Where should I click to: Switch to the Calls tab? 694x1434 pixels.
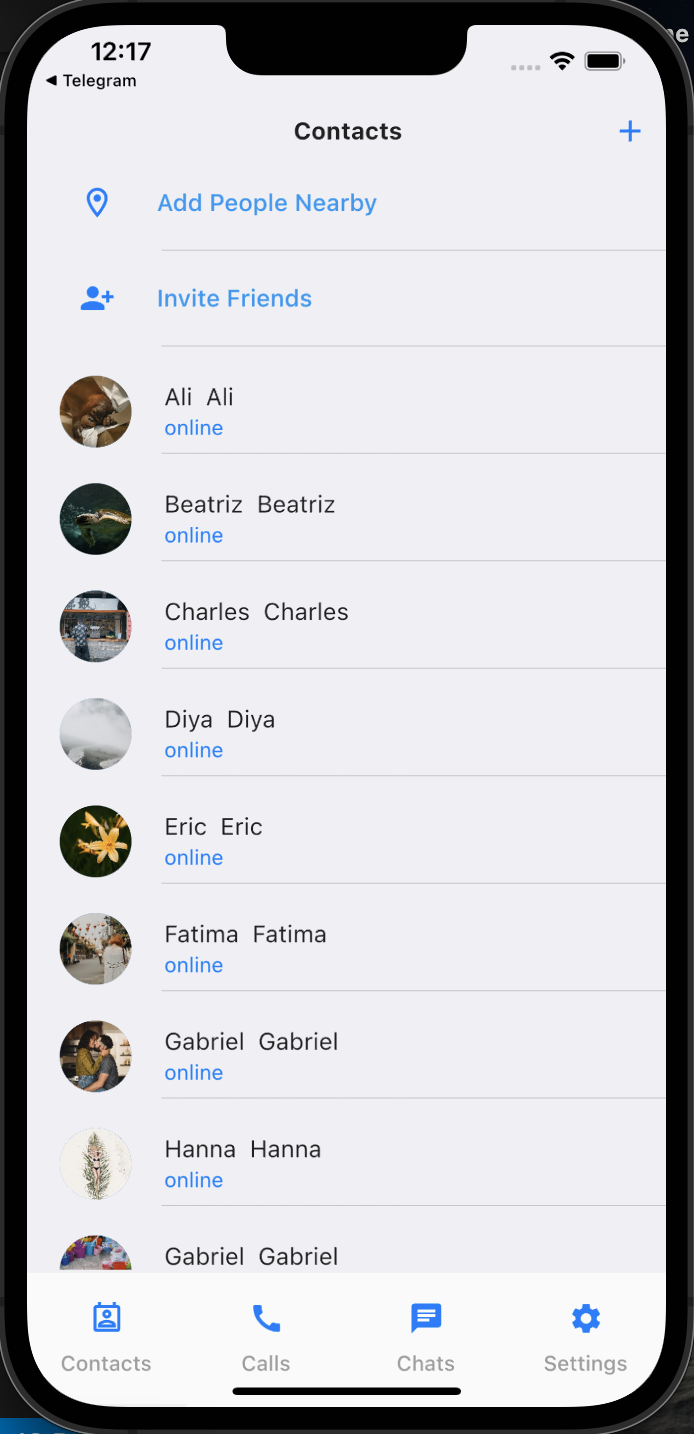point(266,1337)
